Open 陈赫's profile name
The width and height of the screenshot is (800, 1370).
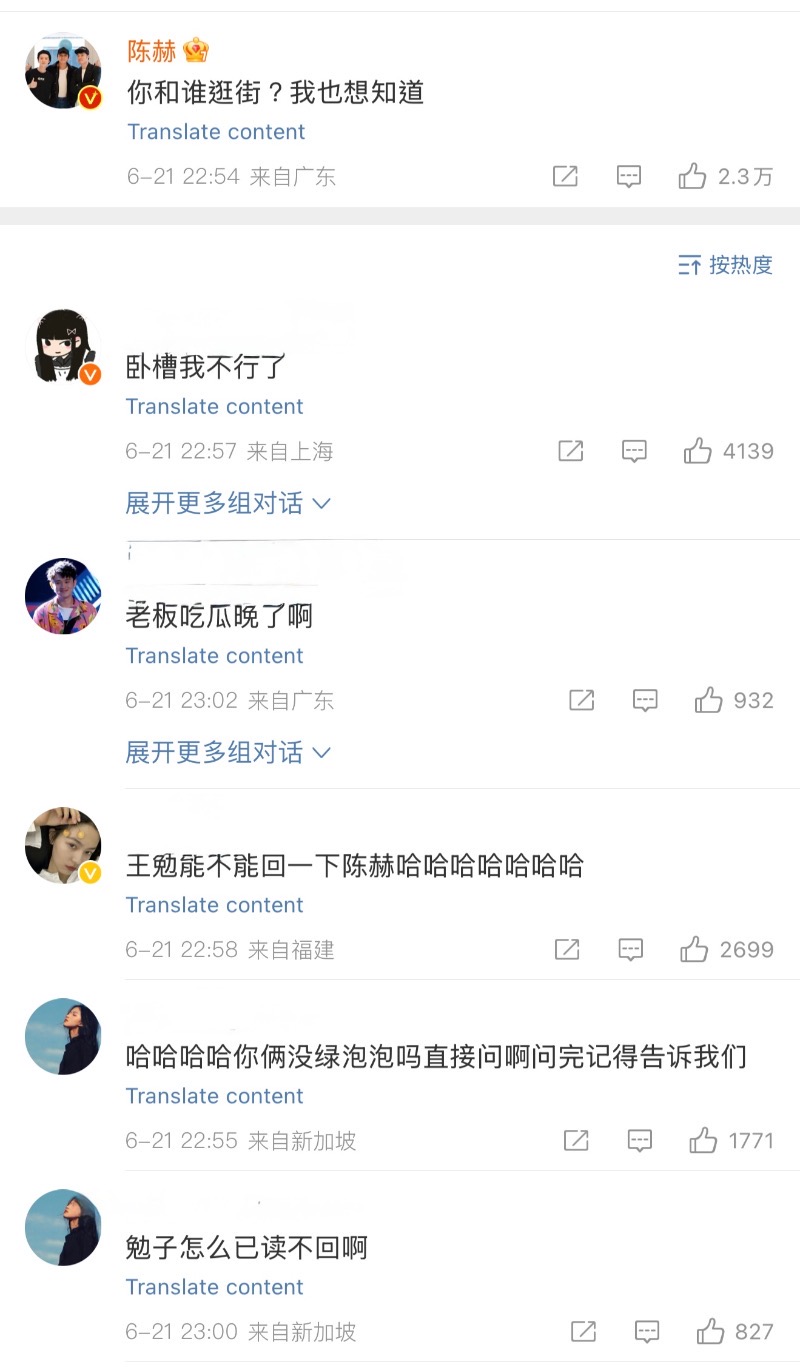tap(151, 50)
